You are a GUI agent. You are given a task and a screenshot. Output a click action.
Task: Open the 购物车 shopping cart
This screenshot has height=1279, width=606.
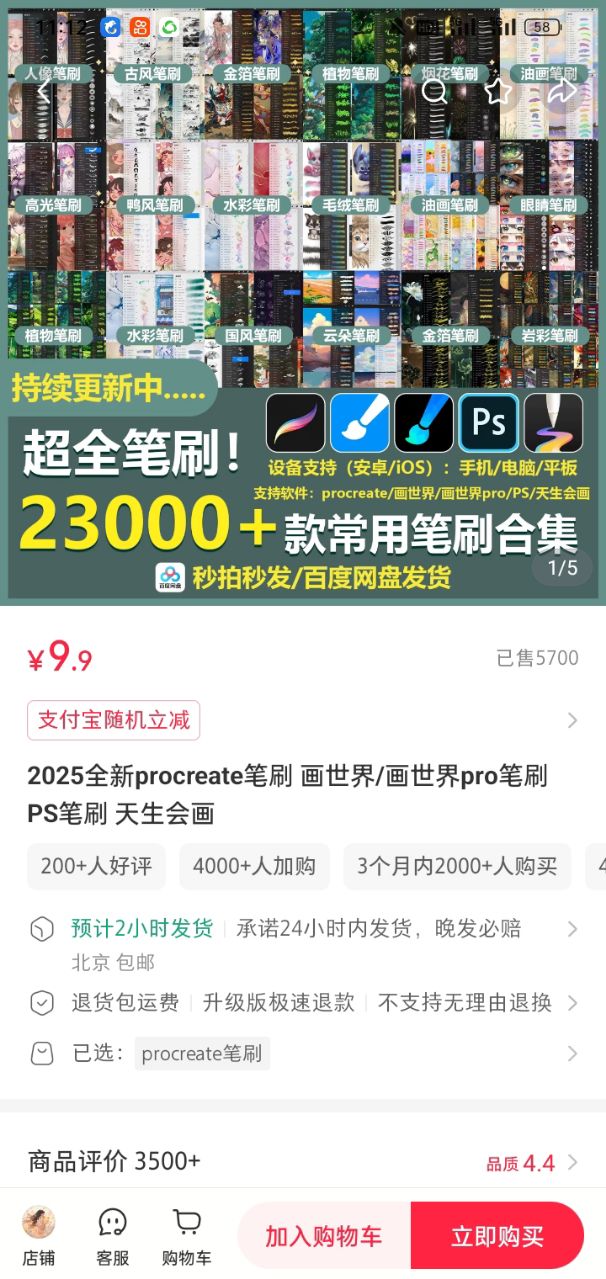(186, 1235)
